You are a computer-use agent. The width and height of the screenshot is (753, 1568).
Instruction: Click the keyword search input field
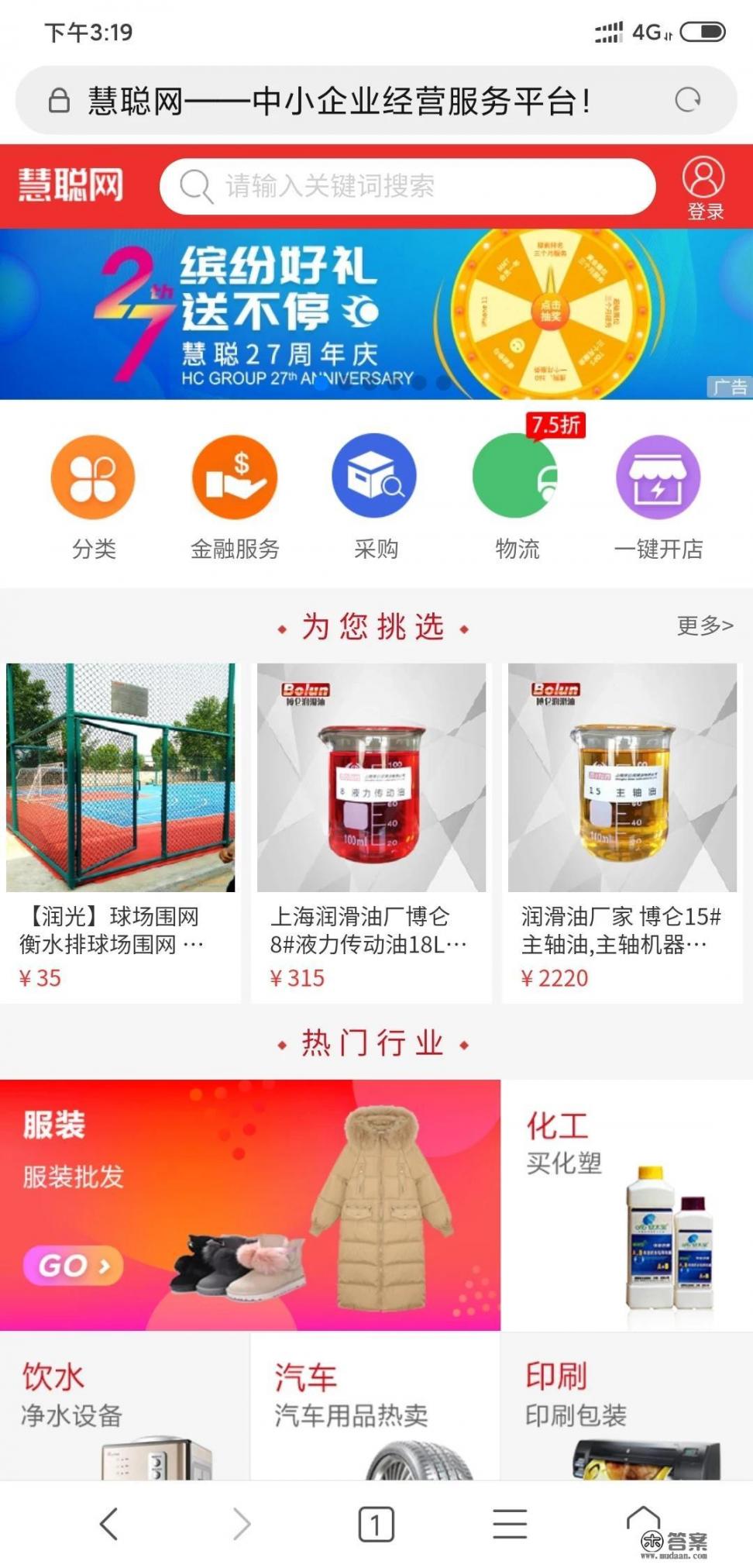[x=407, y=186]
